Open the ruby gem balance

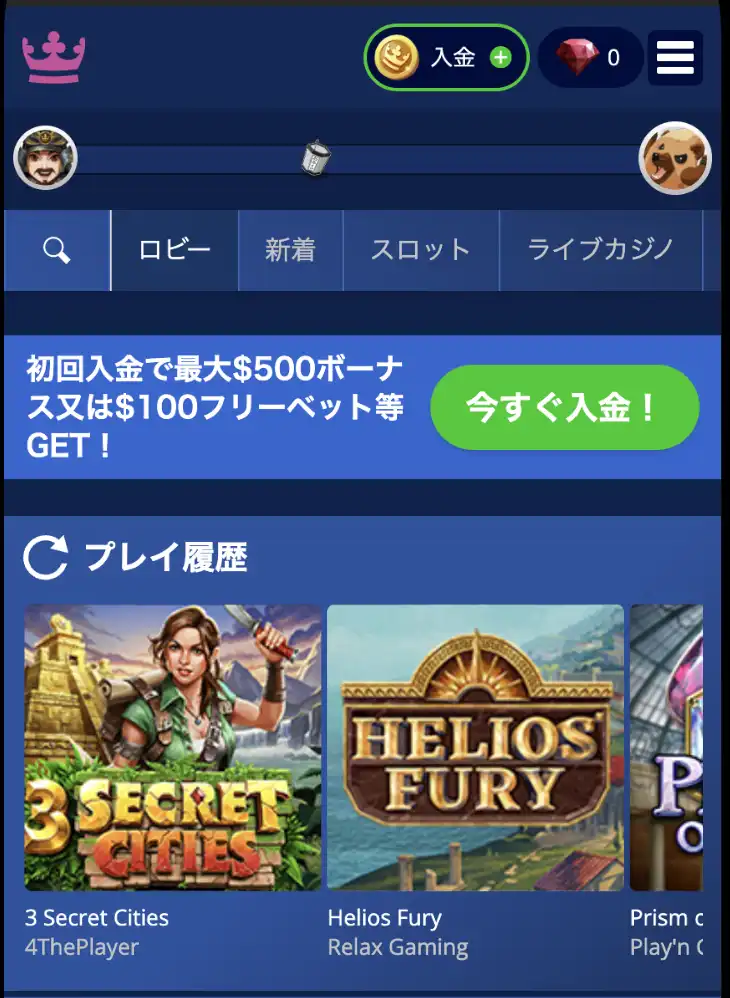click(x=590, y=58)
